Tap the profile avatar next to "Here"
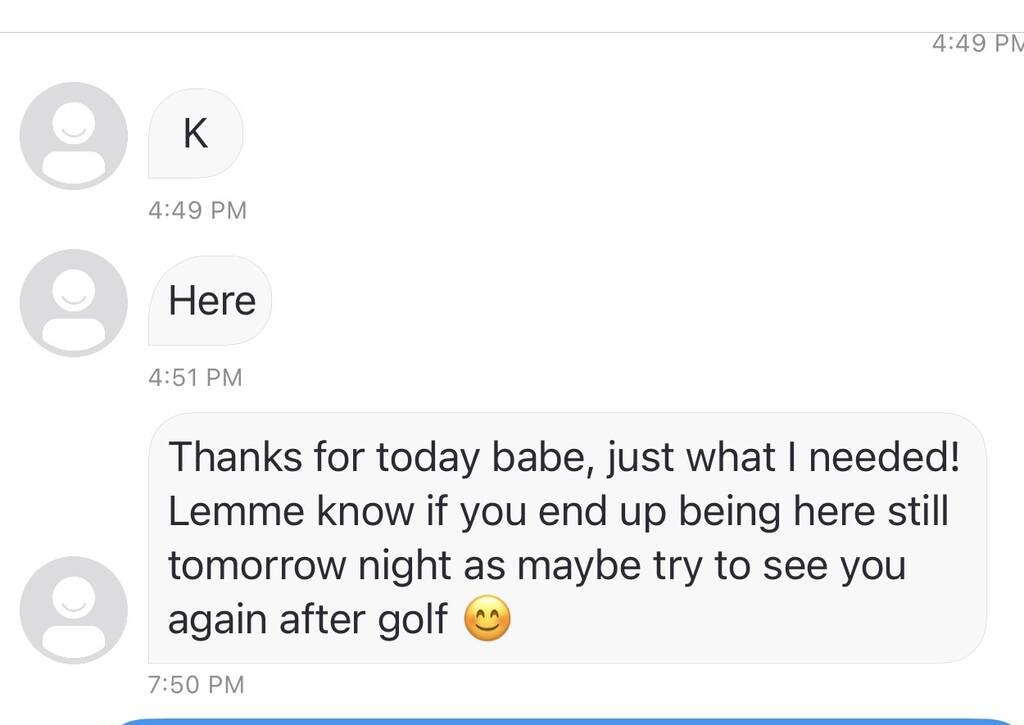 [x=74, y=303]
